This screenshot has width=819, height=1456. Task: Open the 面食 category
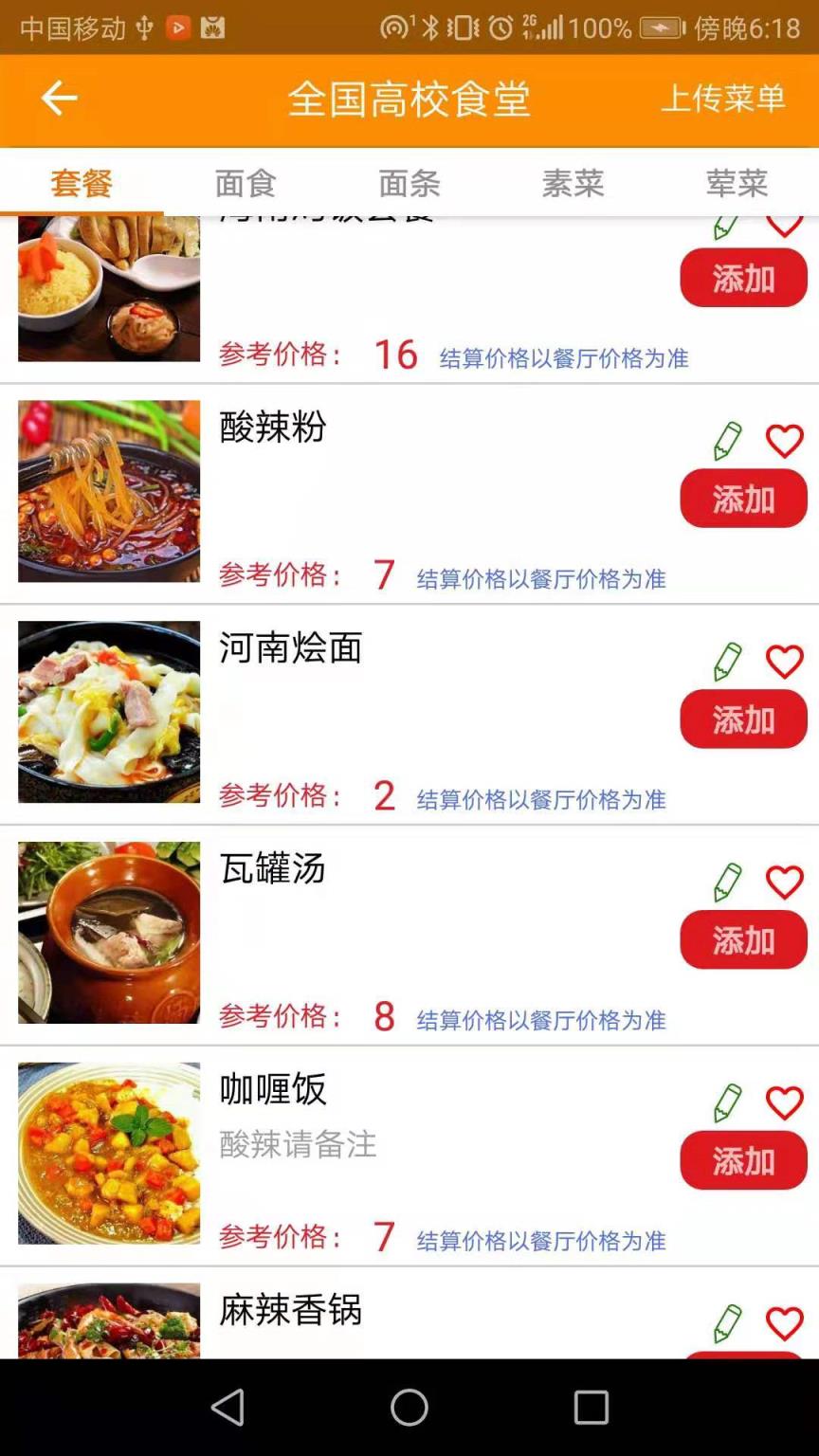pos(246,185)
